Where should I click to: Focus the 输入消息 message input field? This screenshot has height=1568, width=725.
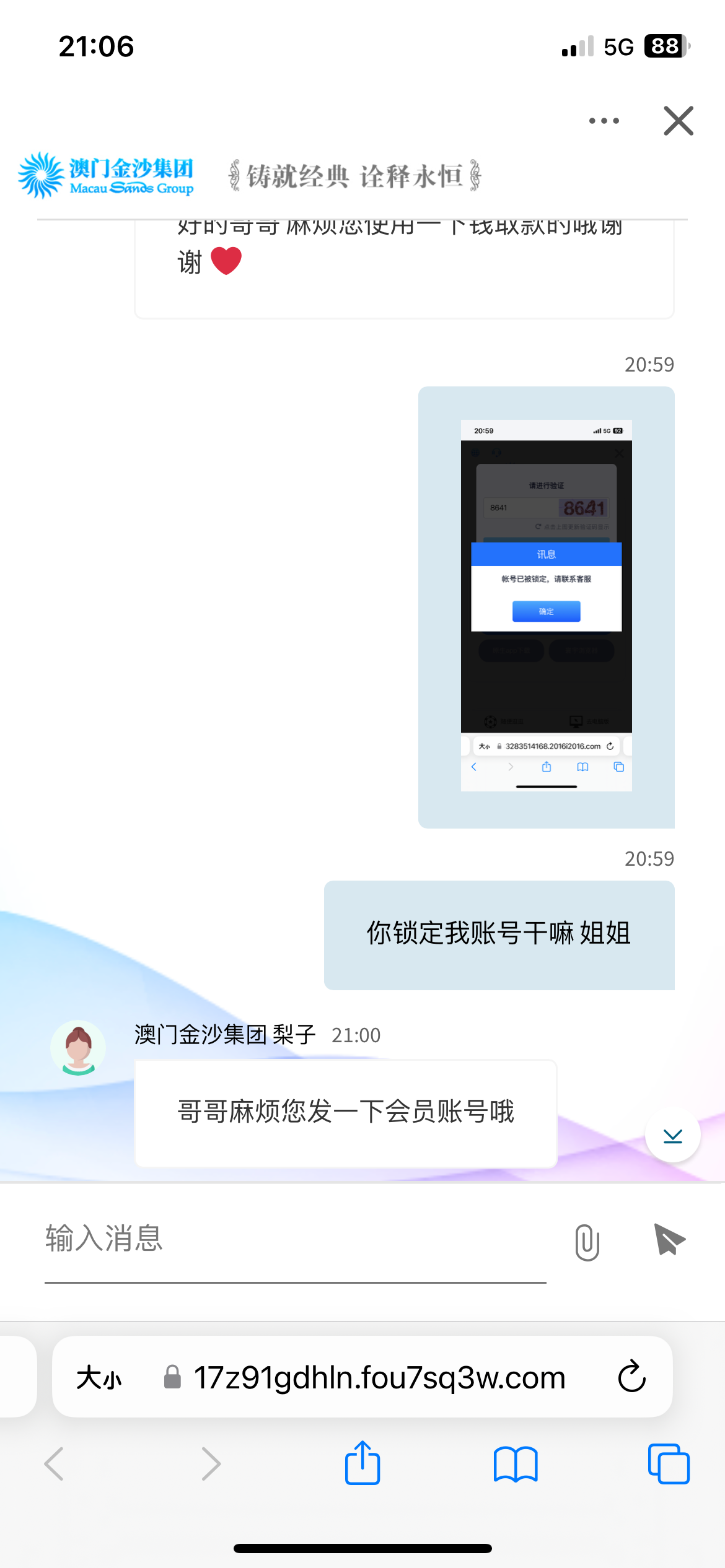pyautogui.click(x=295, y=1239)
